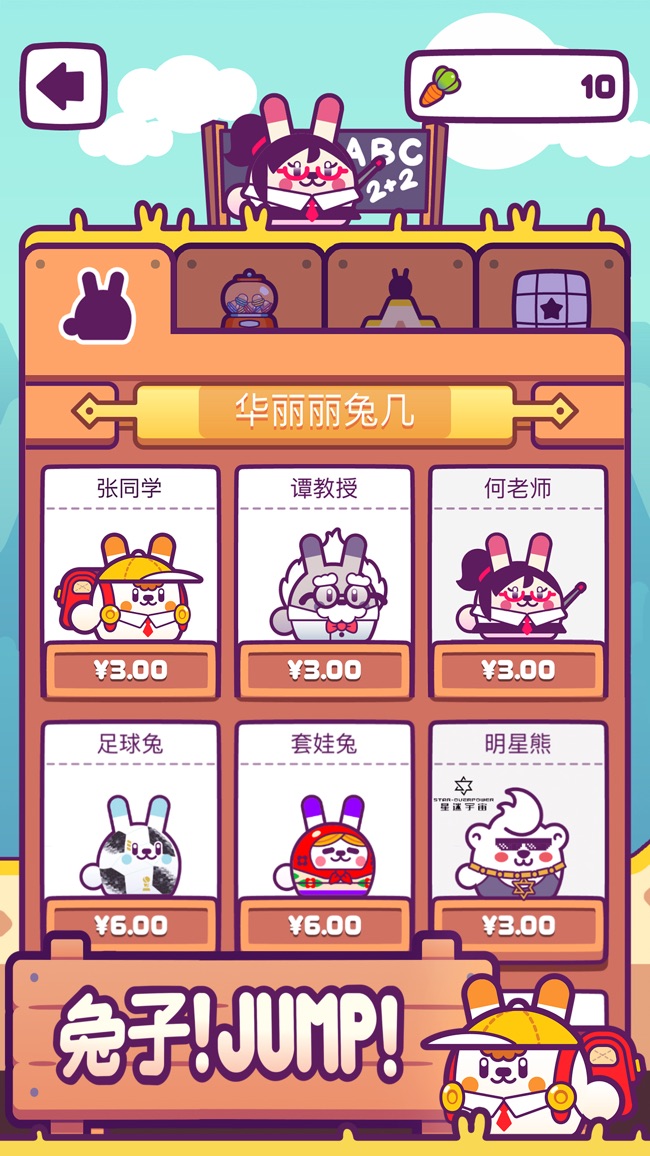650x1156 pixels.
Task: Purchase 套娃兔 for ¥6.00
Action: [x=325, y=925]
